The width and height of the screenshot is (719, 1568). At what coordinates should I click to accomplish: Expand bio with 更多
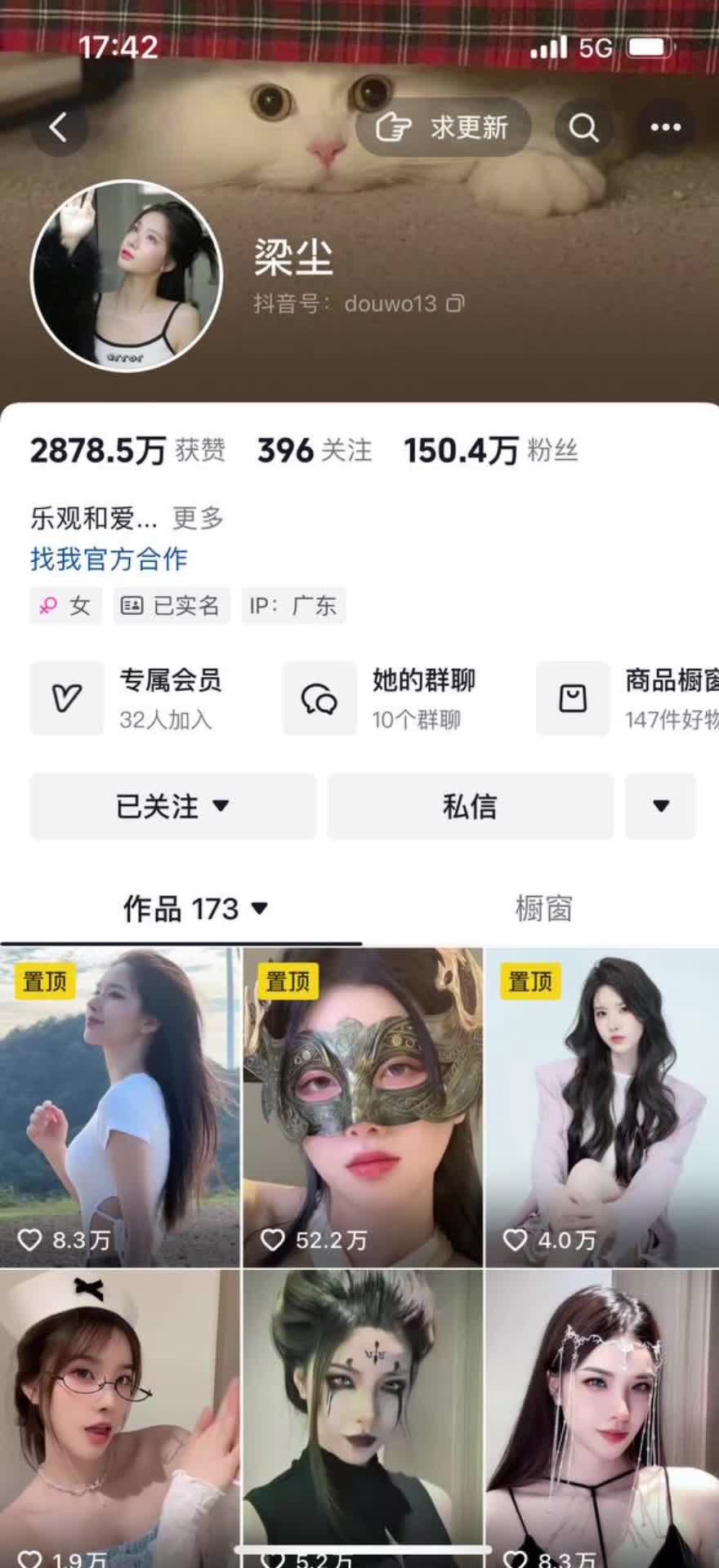point(198,518)
